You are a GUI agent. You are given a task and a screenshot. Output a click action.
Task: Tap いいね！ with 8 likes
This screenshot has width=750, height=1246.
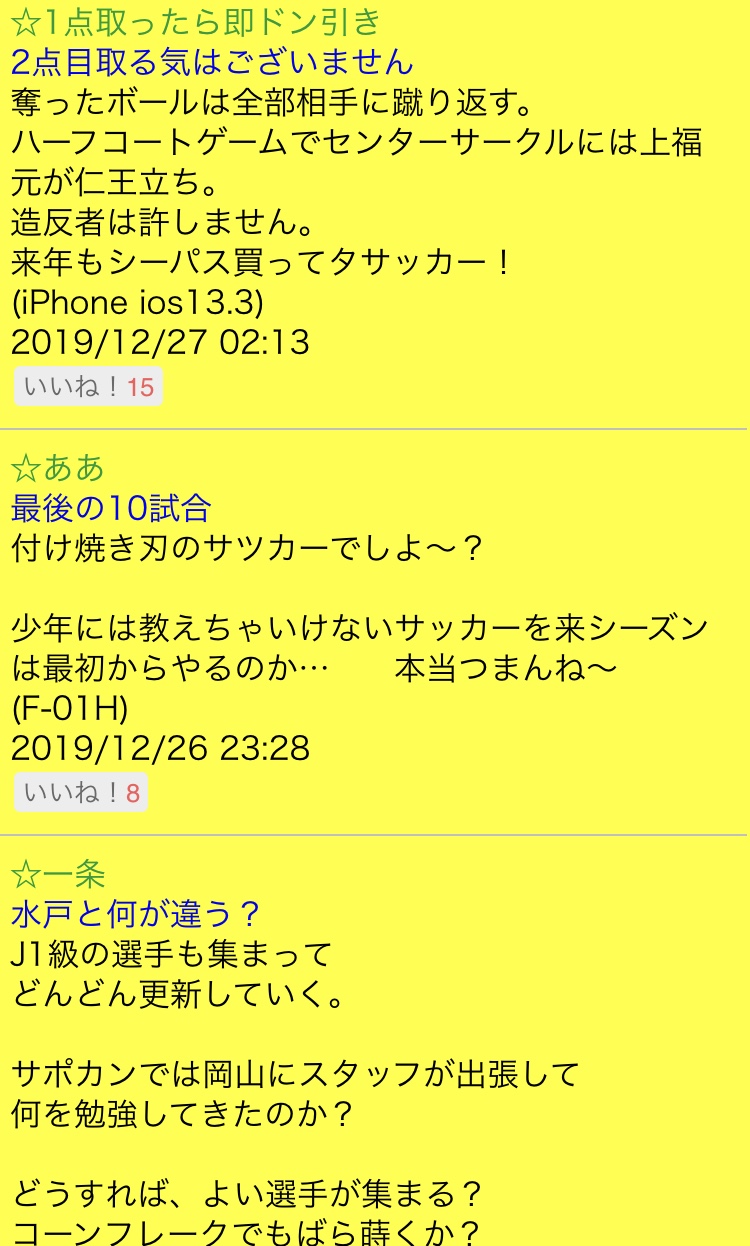point(81,793)
